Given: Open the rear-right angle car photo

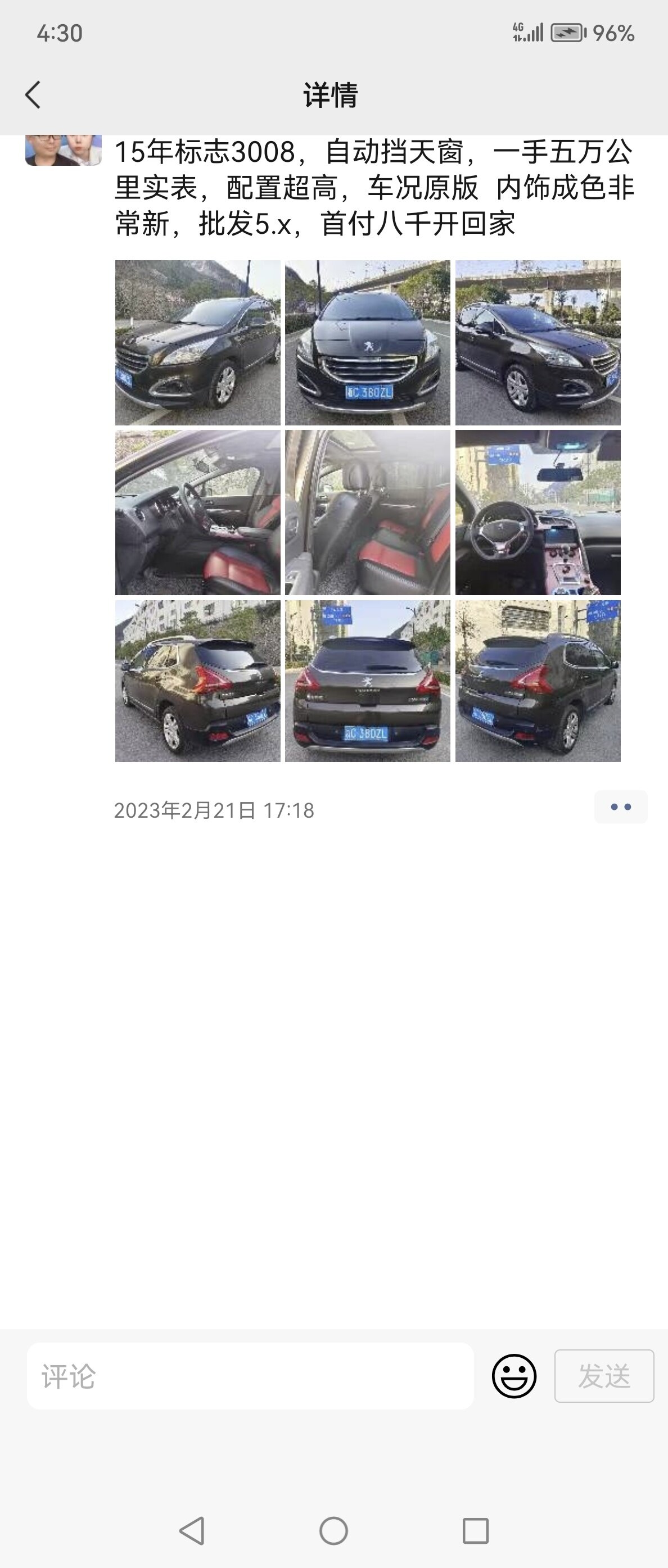Looking at the screenshot, I should [538, 681].
